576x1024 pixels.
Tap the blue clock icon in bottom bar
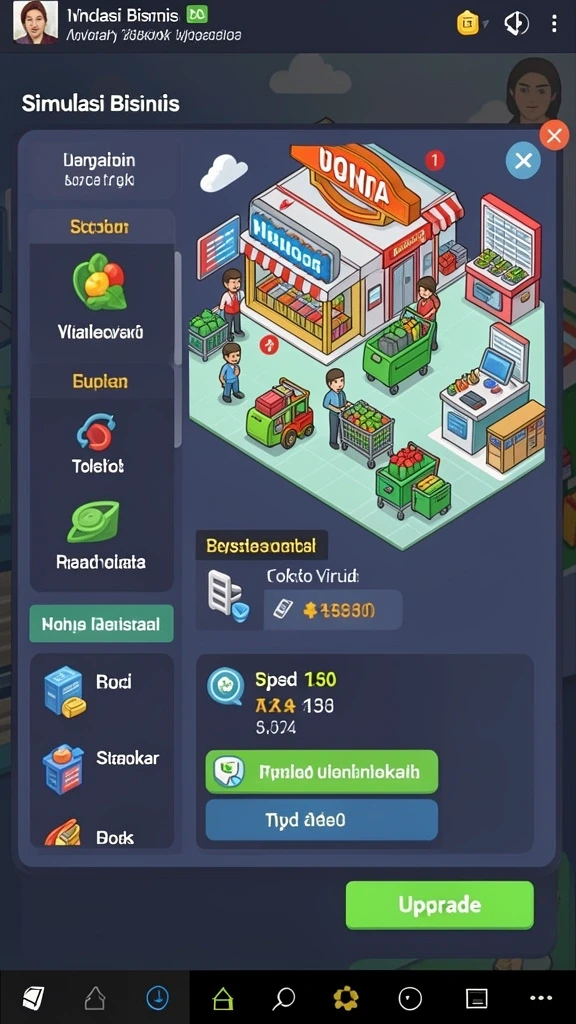(157, 998)
